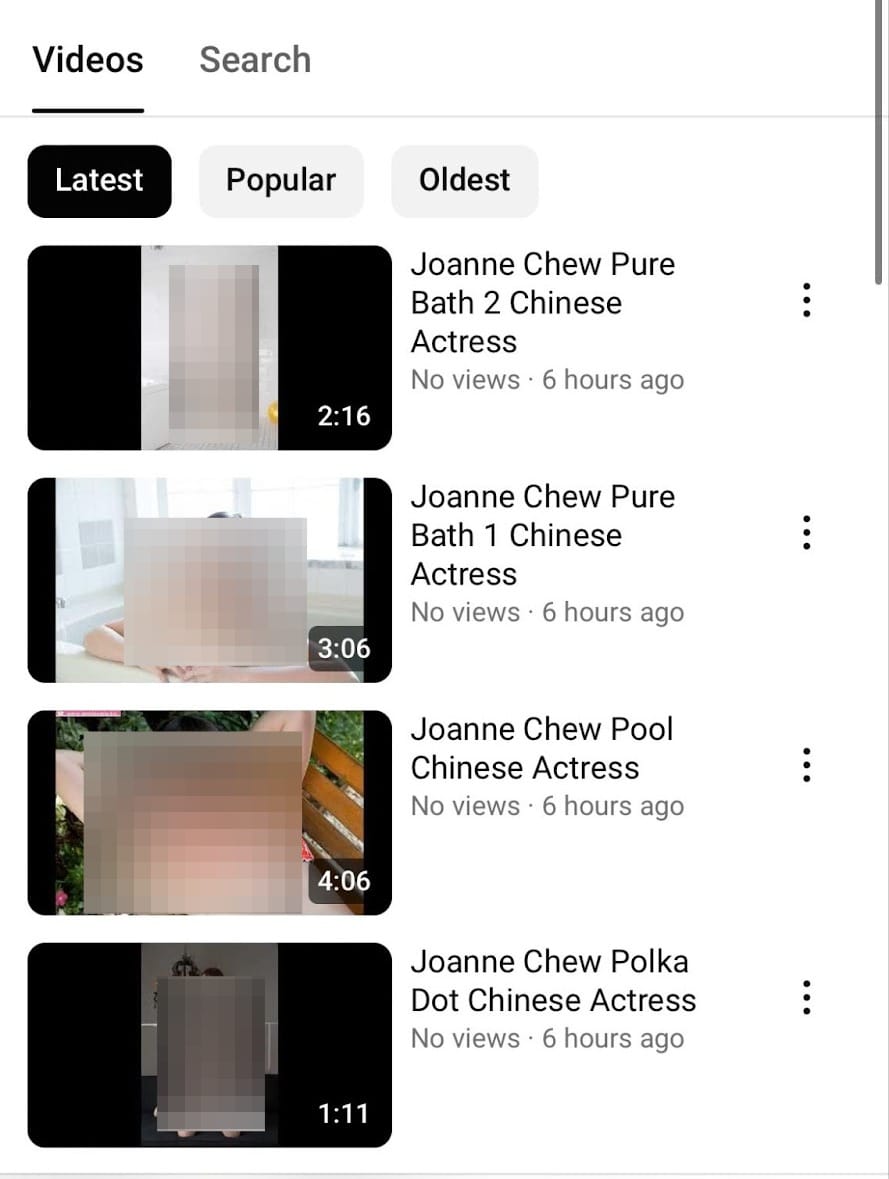Click the thumbnail of the Polka Dot video

pyautogui.click(x=210, y=1044)
